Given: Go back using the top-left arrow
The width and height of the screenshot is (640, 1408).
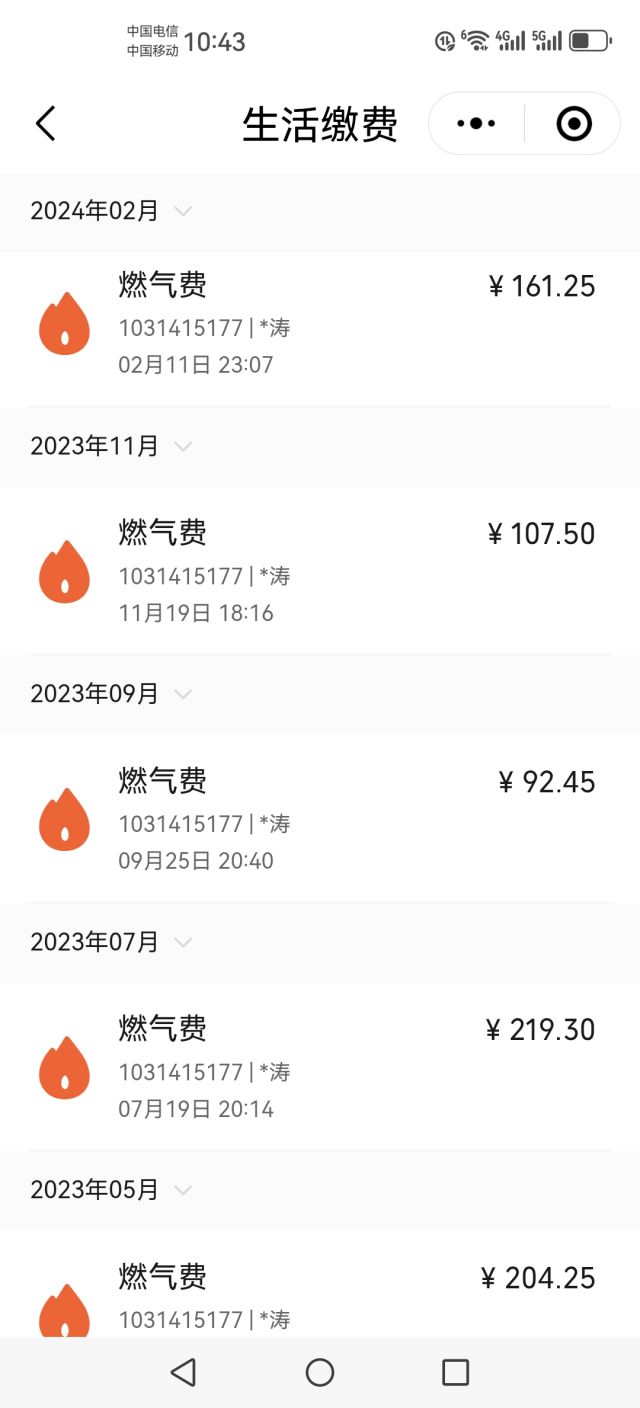Looking at the screenshot, I should click(x=45, y=124).
